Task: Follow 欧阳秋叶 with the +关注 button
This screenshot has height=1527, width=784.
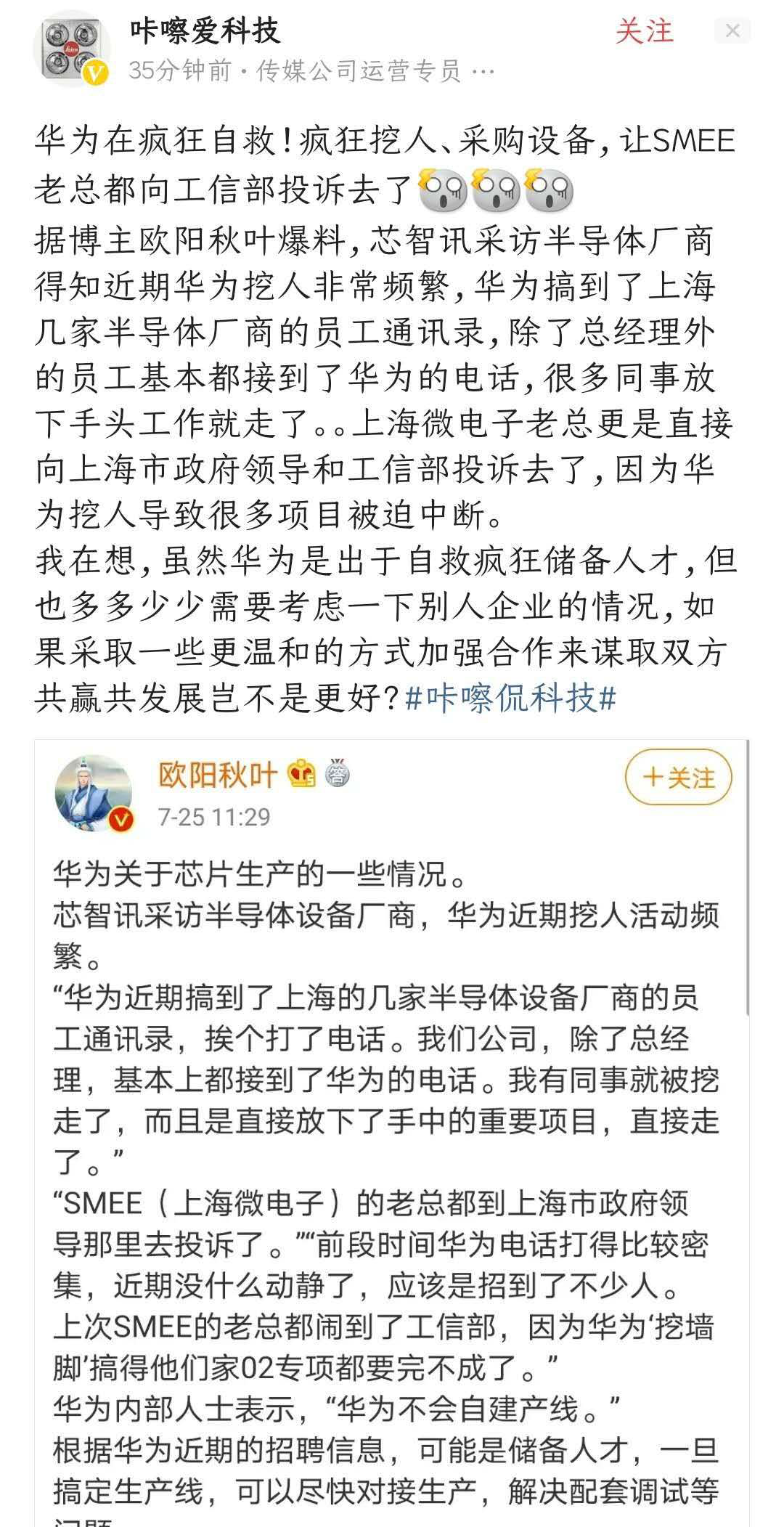Action: coord(678,777)
